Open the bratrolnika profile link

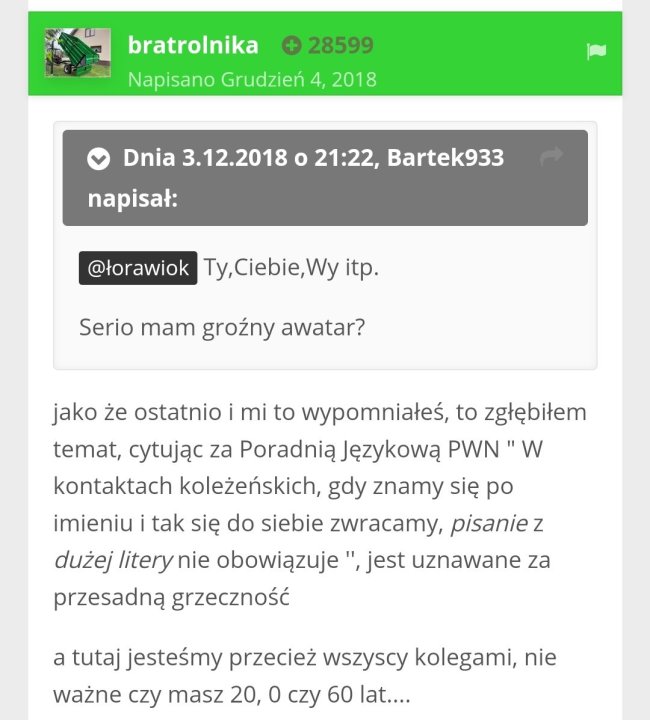tap(193, 45)
